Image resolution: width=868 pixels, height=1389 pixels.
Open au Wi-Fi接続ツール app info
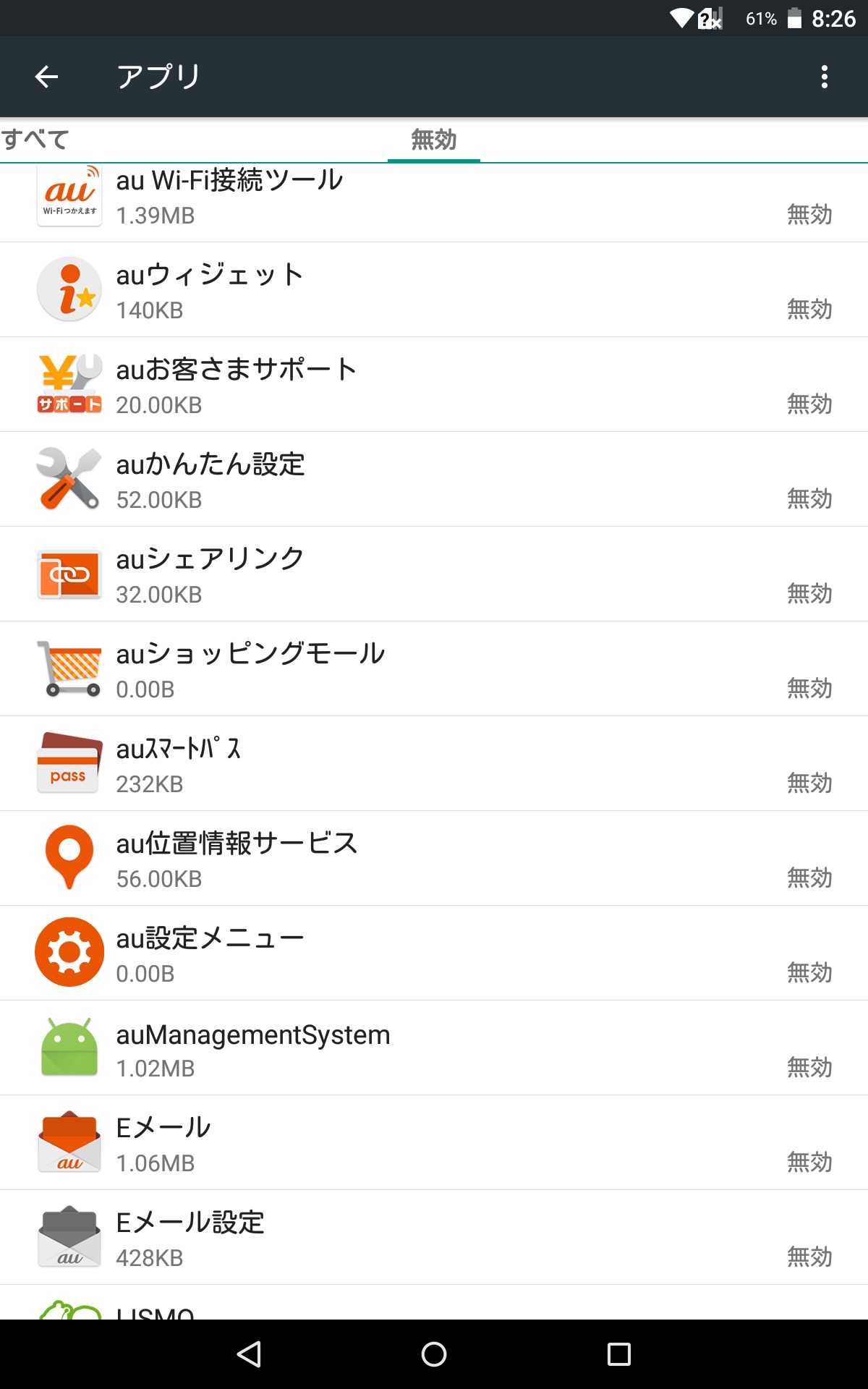(434, 197)
